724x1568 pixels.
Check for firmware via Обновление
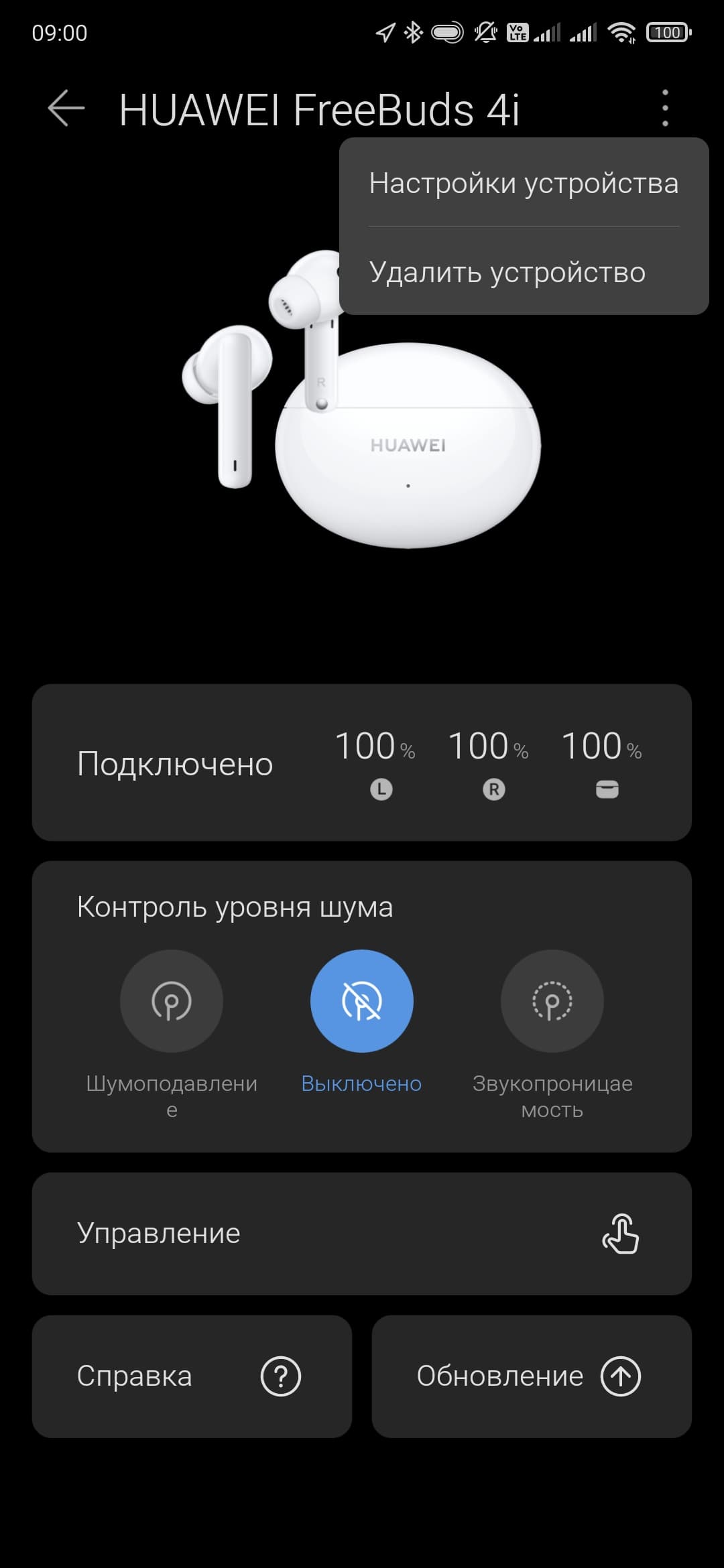[531, 1376]
